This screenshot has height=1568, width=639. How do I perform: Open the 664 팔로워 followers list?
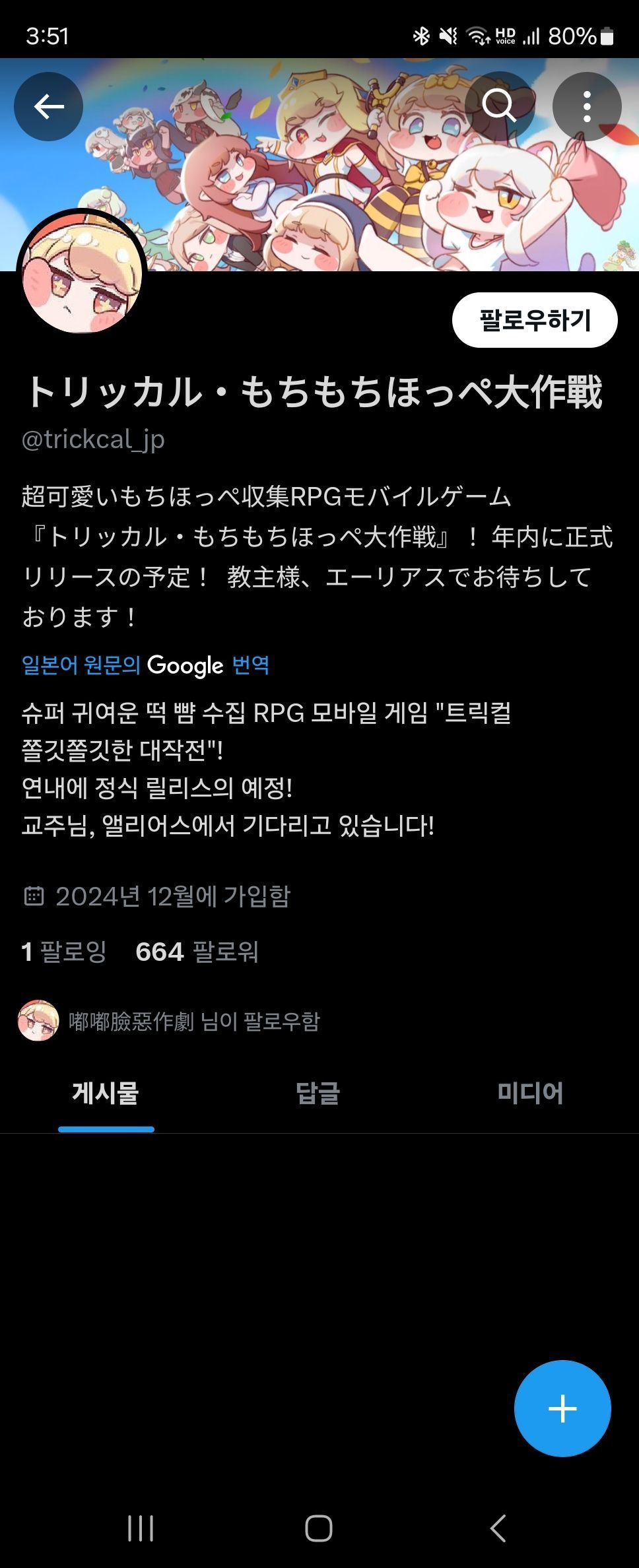(x=197, y=952)
